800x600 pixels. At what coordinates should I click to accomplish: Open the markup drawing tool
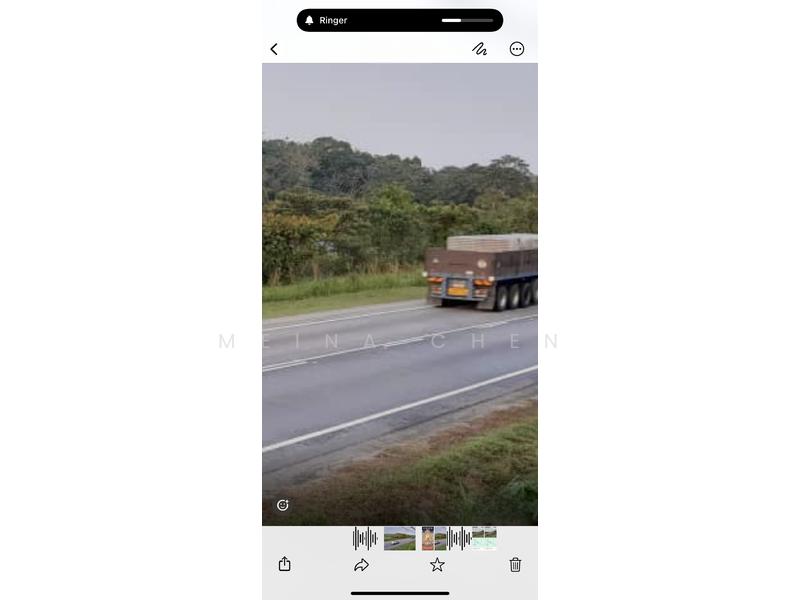coord(480,49)
